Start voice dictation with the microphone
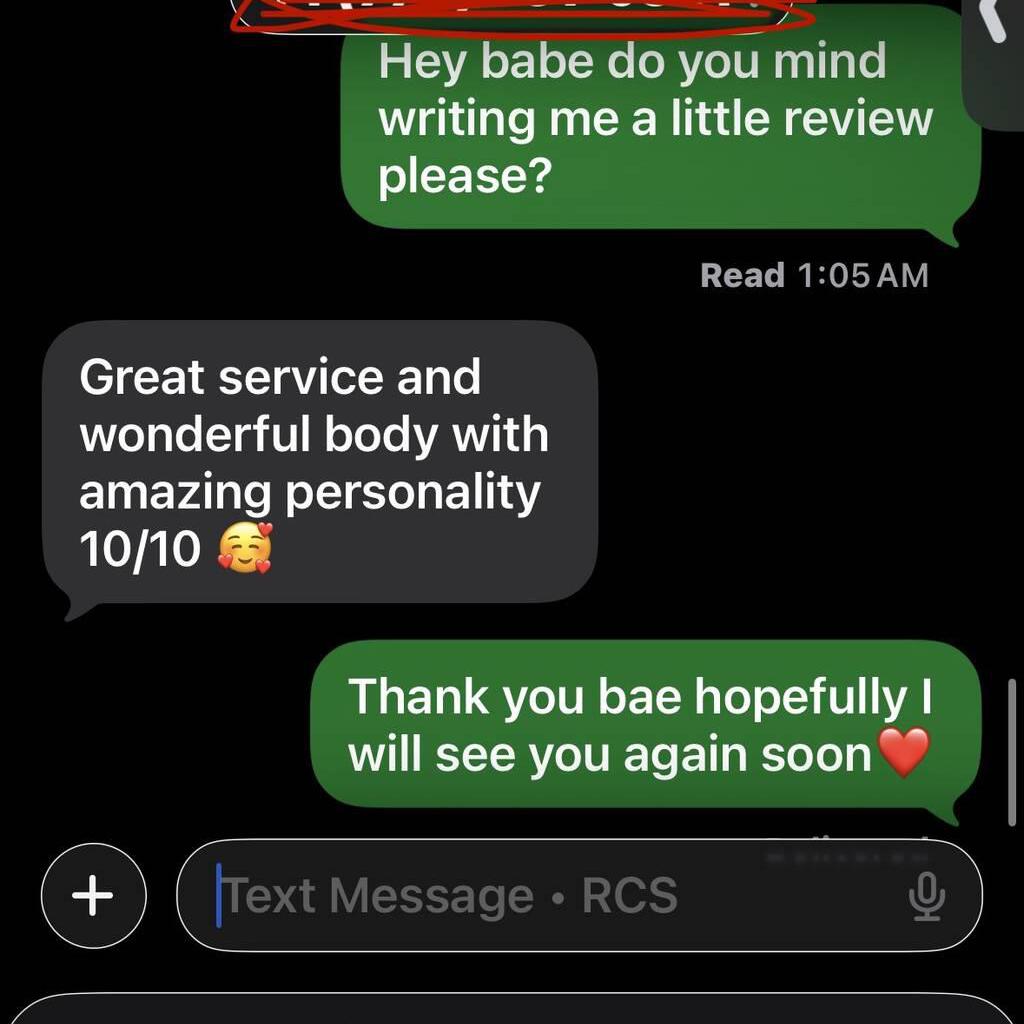 927,895
